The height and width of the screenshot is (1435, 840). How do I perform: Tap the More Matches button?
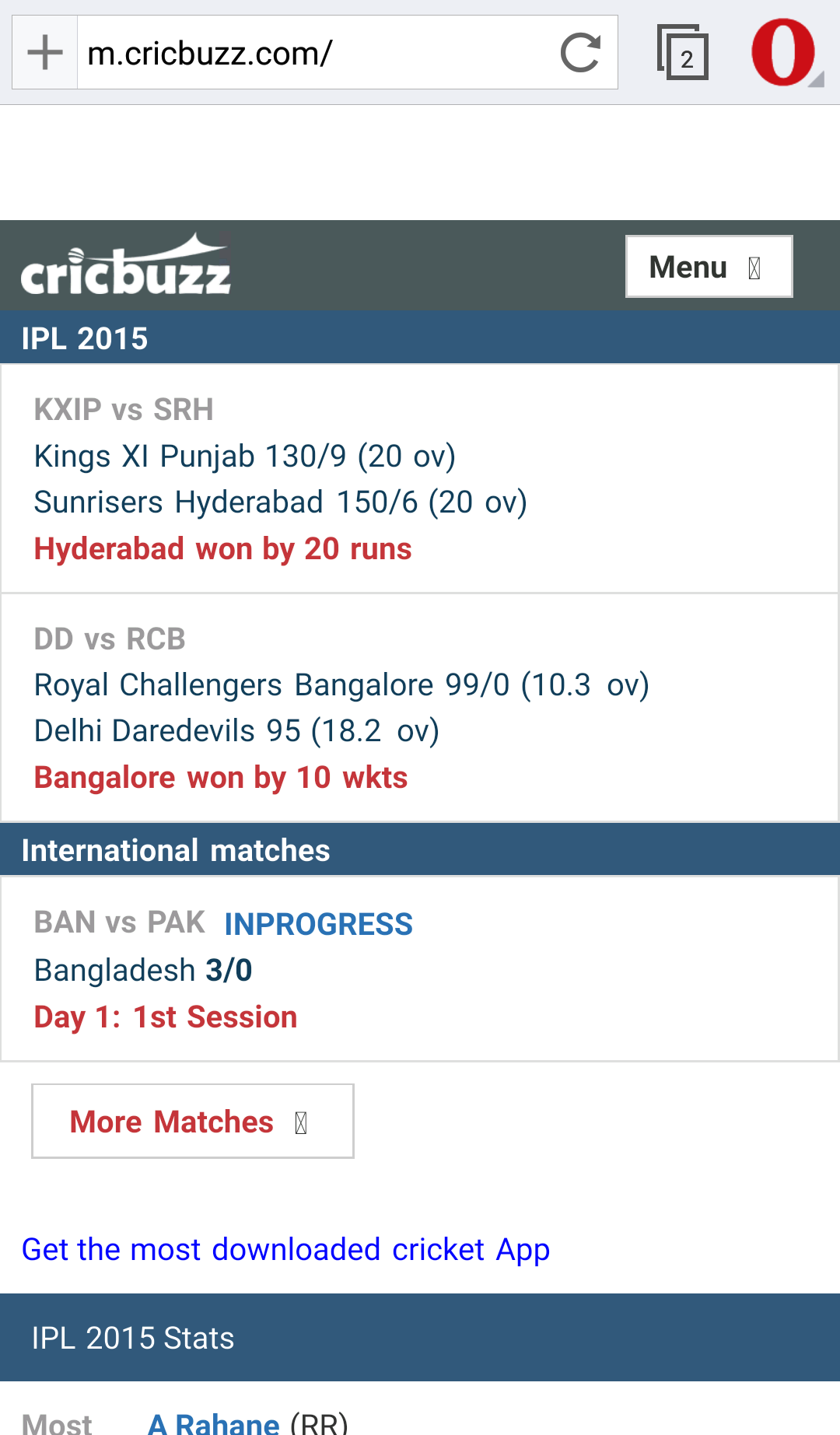pos(192,1121)
